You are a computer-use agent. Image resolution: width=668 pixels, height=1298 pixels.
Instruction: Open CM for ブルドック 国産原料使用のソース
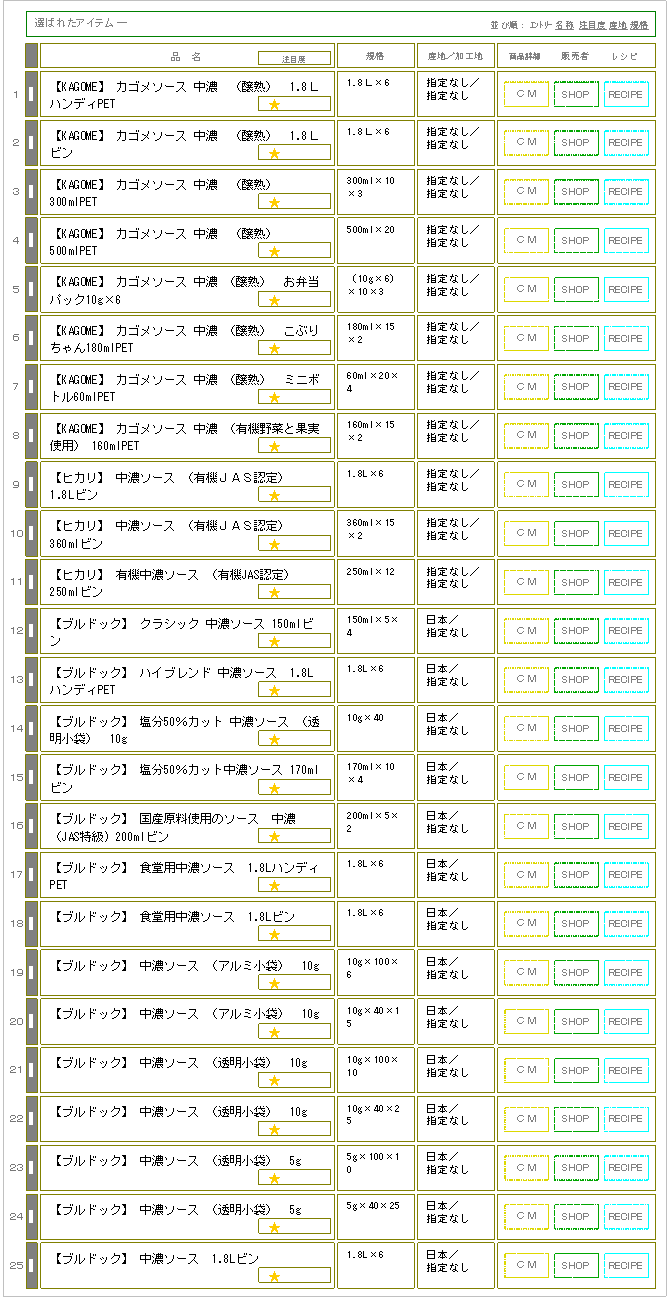526,827
